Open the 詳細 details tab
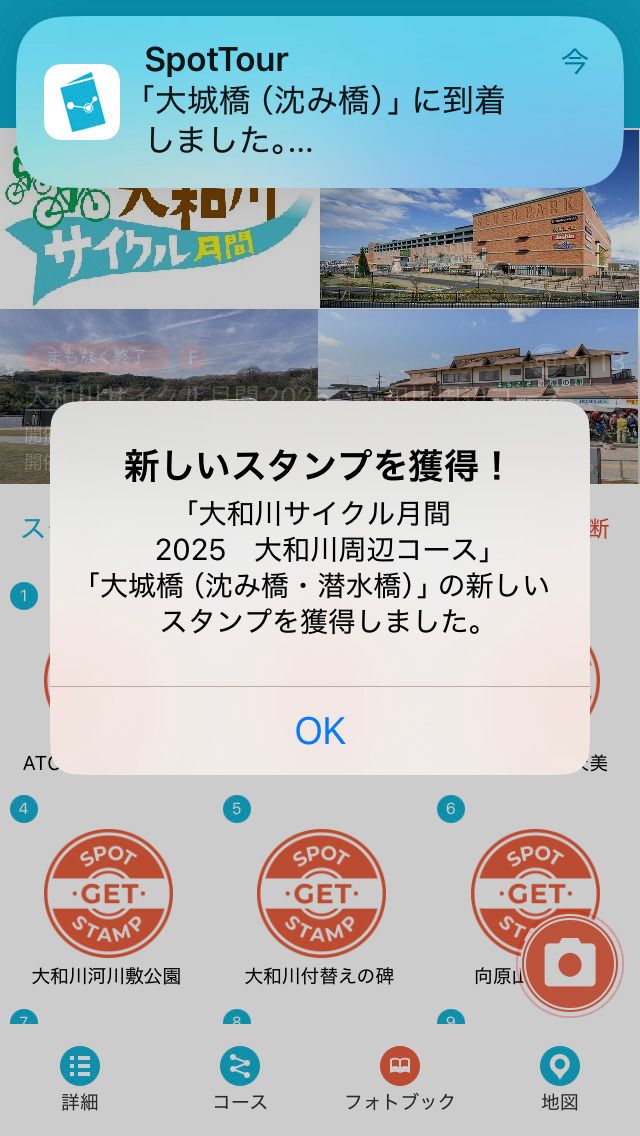Image resolution: width=640 pixels, height=1136 pixels. pos(80,1079)
